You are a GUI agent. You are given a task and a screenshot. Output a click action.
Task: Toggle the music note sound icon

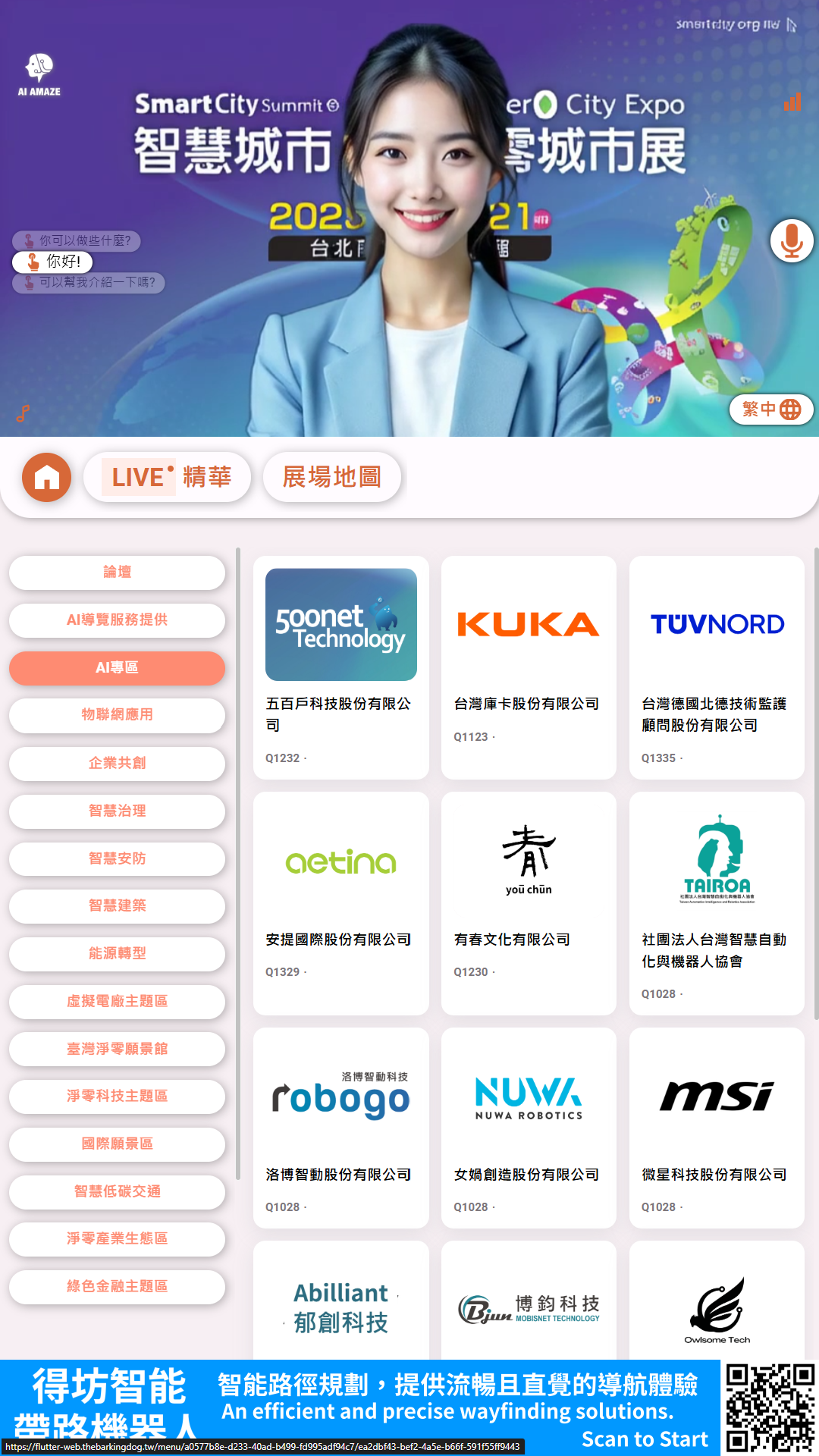click(23, 413)
